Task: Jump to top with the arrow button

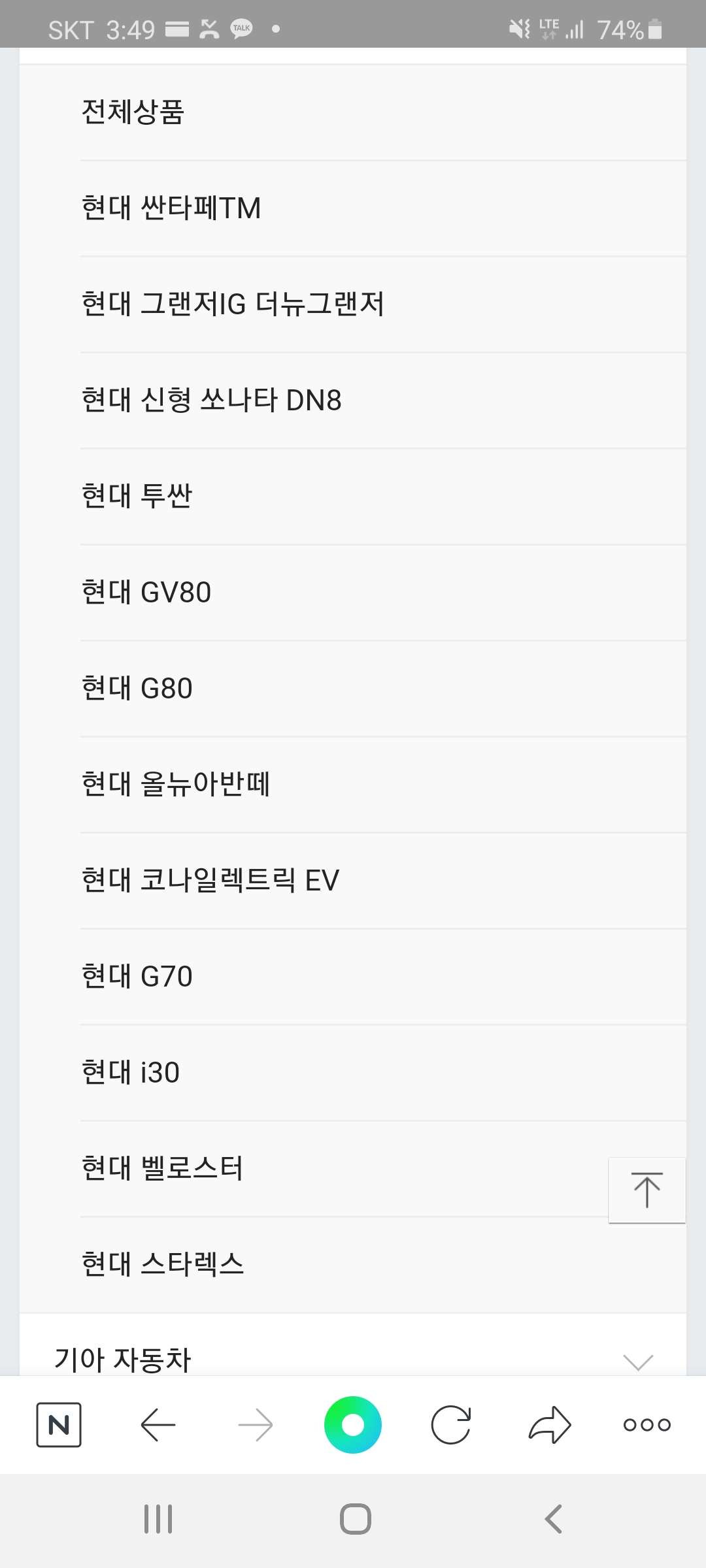Action: point(647,1190)
